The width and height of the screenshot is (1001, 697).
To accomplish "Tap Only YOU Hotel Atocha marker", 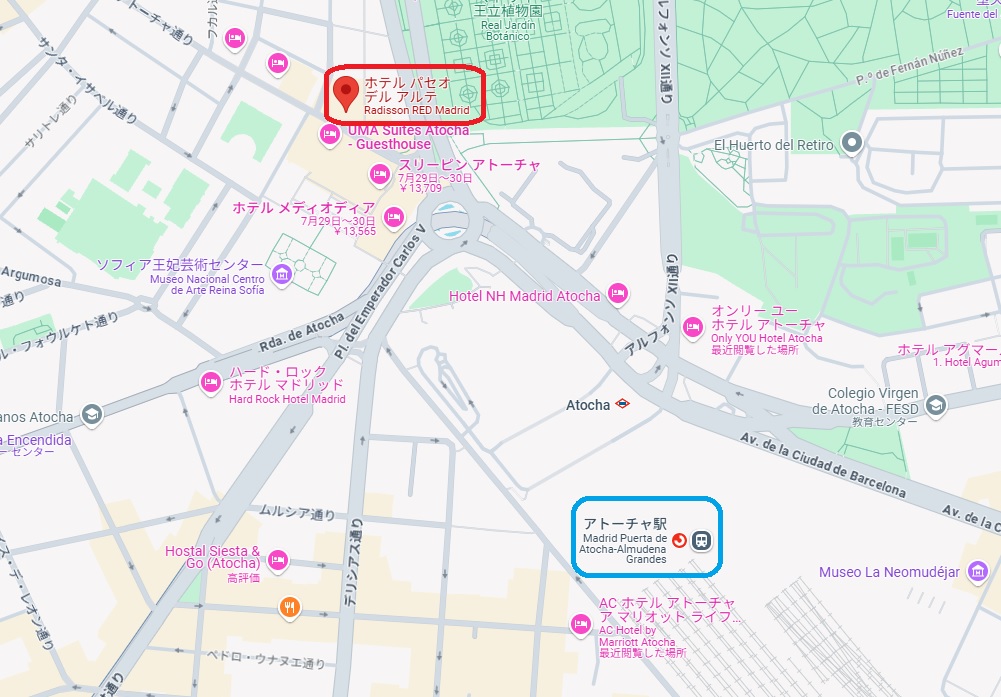I will pos(692,326).
